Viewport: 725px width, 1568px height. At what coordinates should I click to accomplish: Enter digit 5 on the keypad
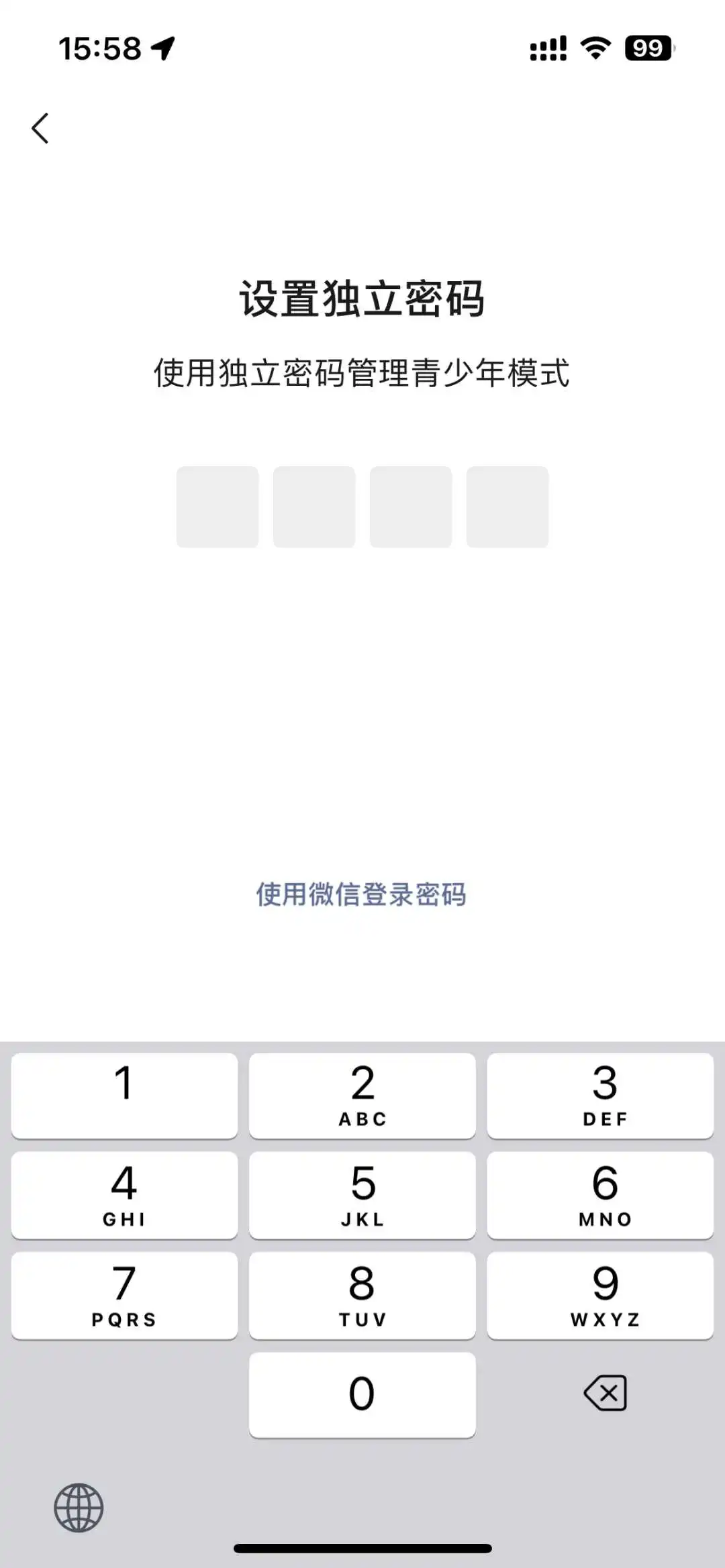point(362,1196)
